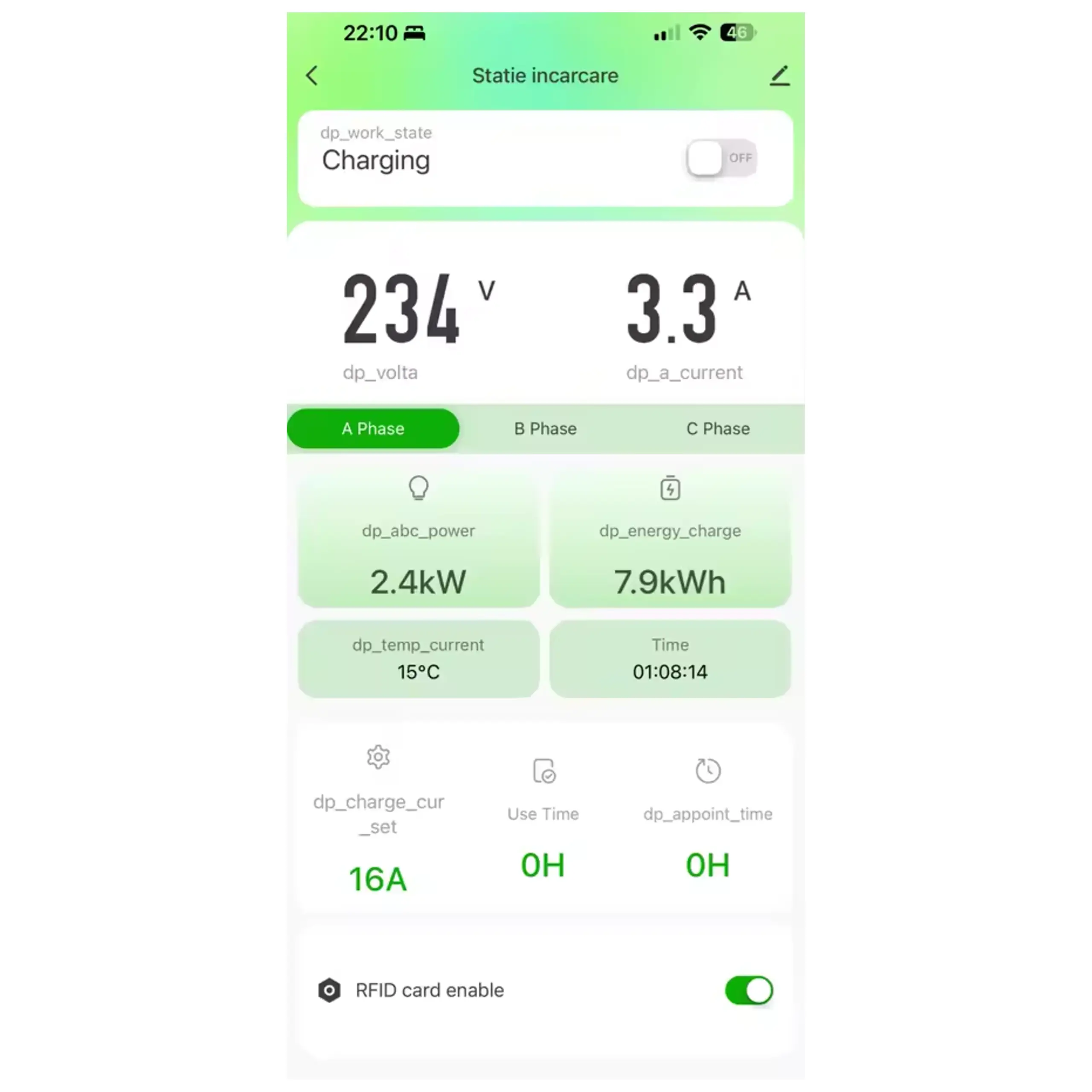The width and height of the screenshot is (1092, 1092).
Task: Switch to the C Phase tab
Action: pyautogui.click(x=718, y=428)
